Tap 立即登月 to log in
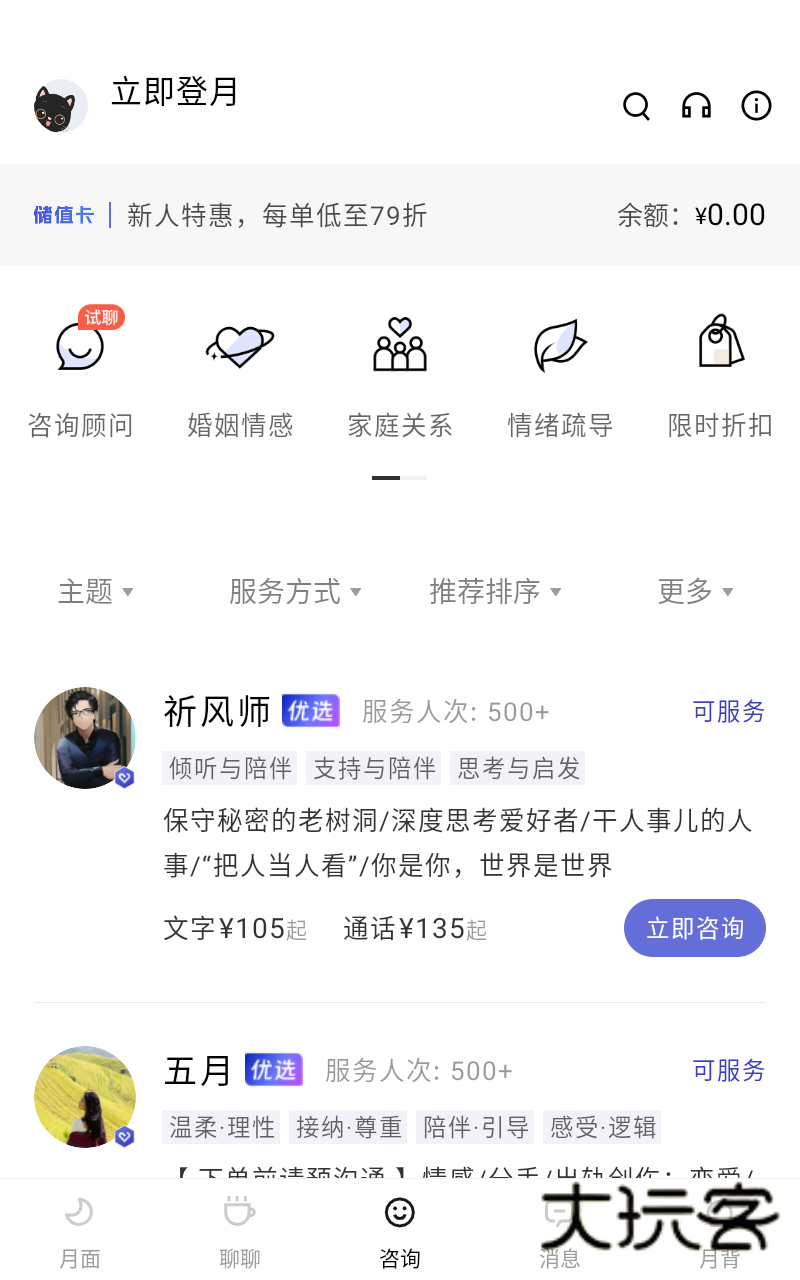This screenshot has height=1280, width=800. [x=175, y=92]
